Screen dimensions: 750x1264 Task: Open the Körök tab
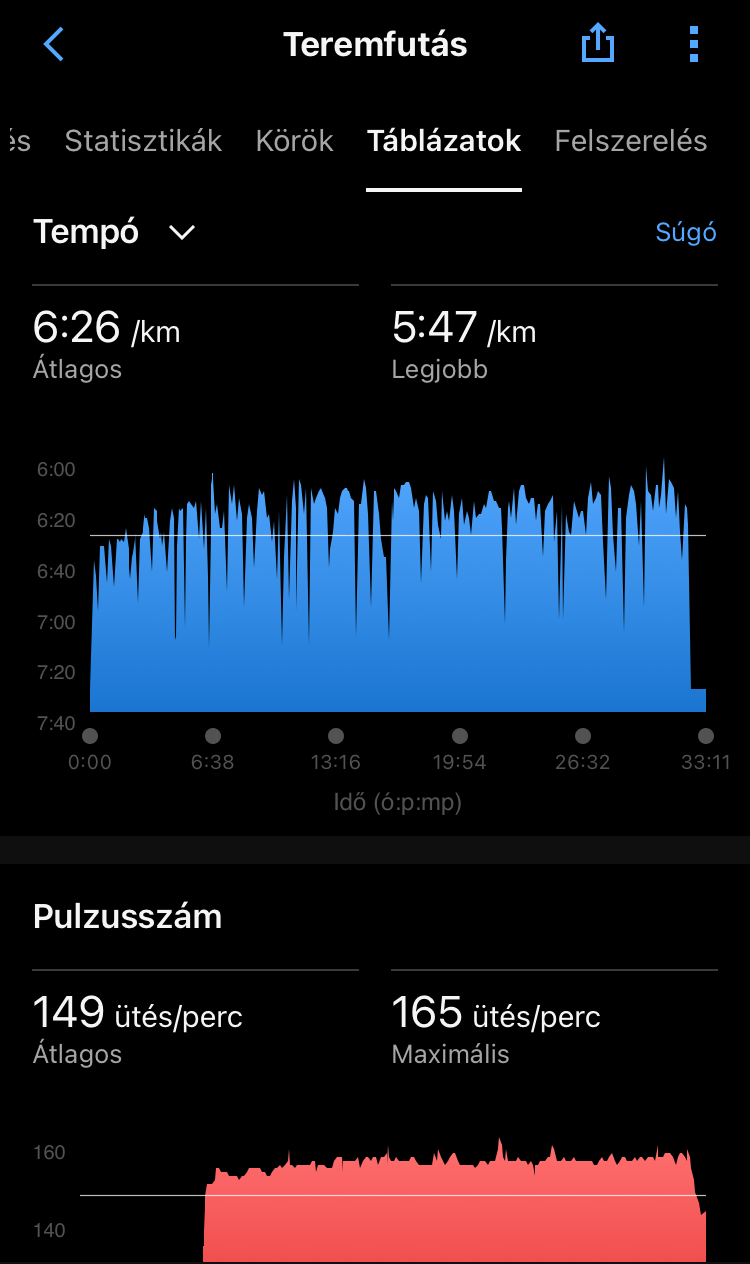pos(294,141)
